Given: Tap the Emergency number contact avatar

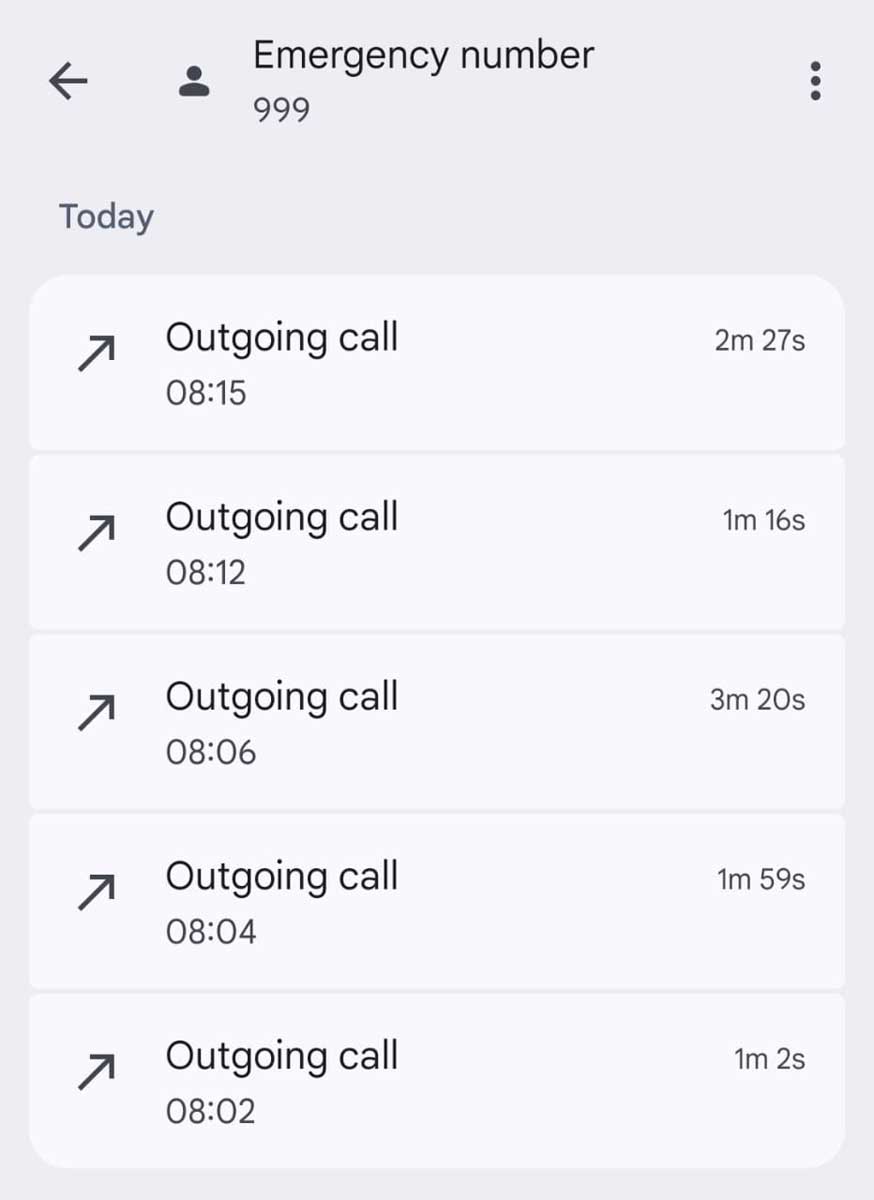Looking at the screenshot, I should (194, 82).
